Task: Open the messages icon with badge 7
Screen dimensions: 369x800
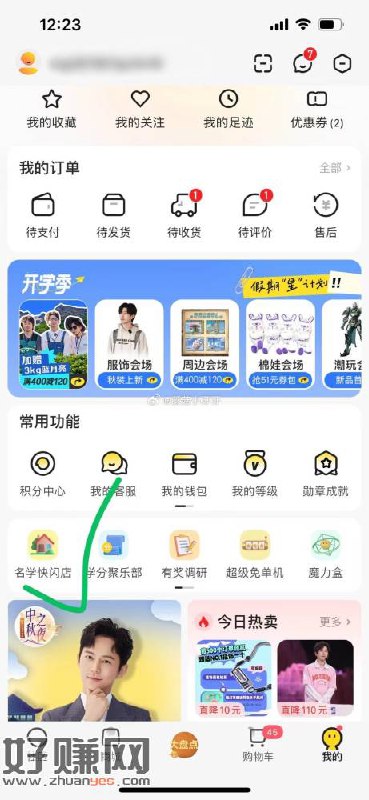Action: (x=303, y=62)
